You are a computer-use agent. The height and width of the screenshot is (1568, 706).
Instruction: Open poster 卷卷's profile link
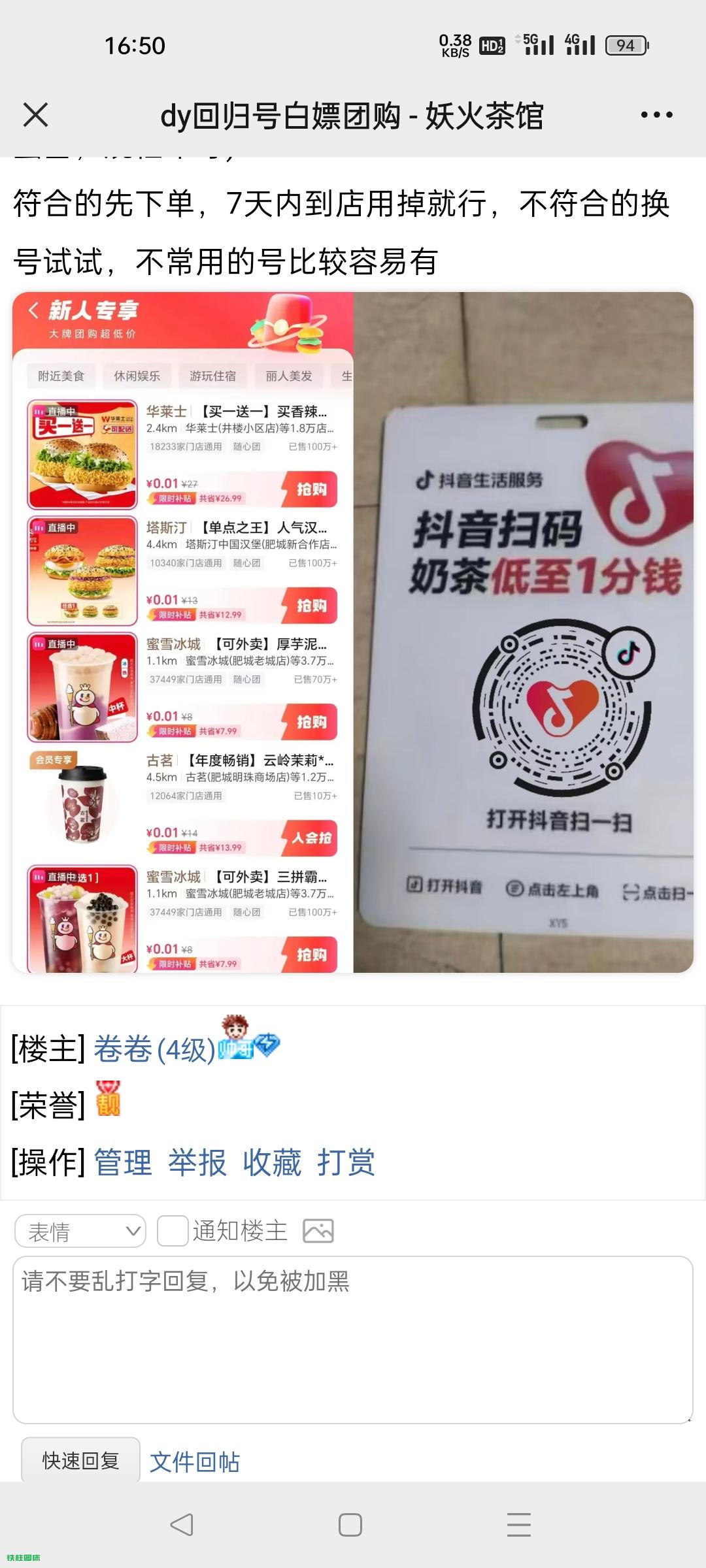(x=154, y=1050)
